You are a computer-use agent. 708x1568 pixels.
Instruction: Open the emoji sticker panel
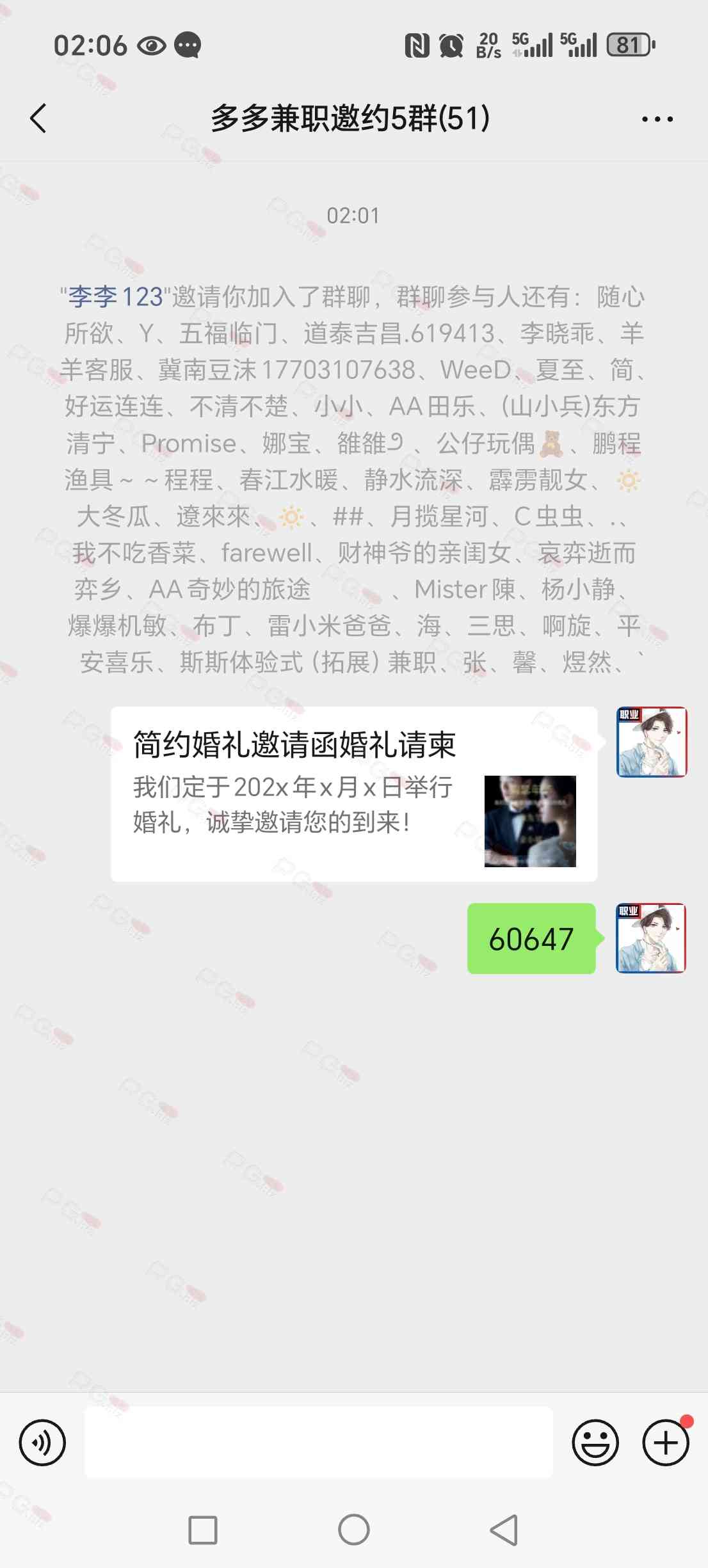pos(595,1443)
